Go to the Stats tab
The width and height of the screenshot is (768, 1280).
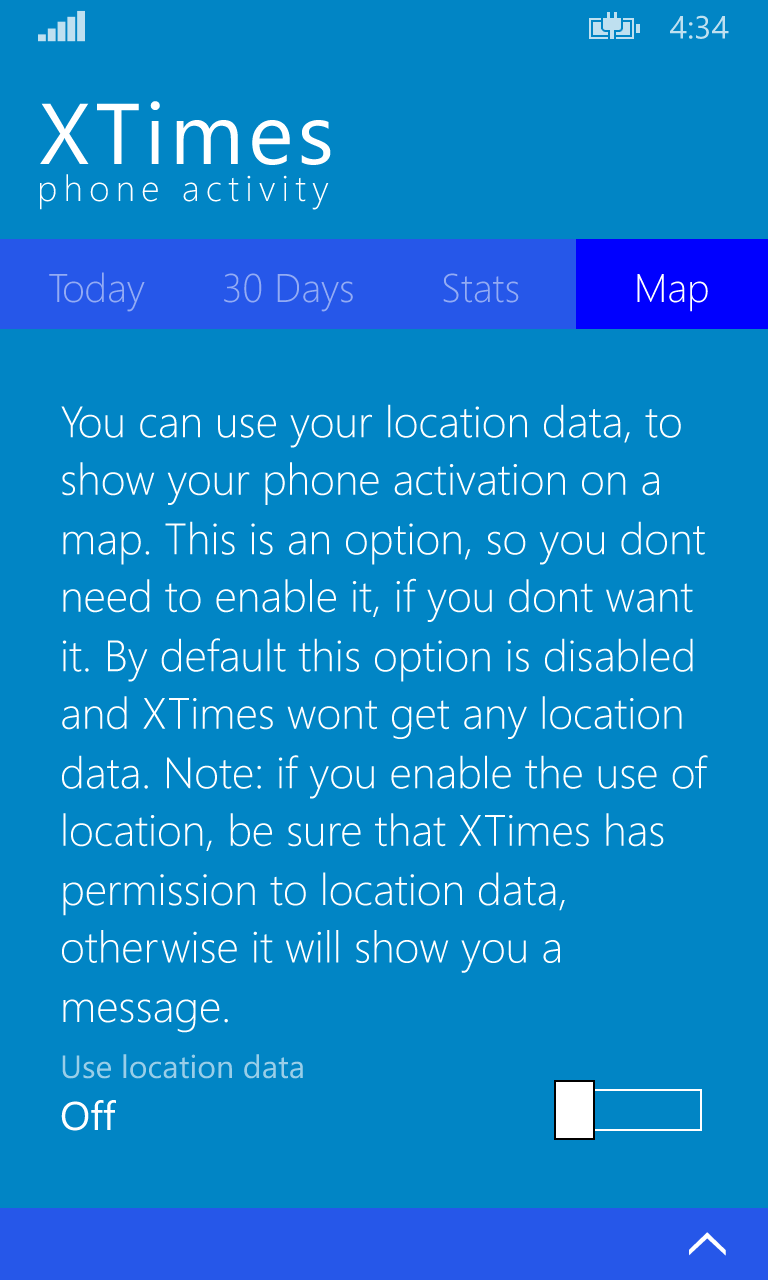480,288
